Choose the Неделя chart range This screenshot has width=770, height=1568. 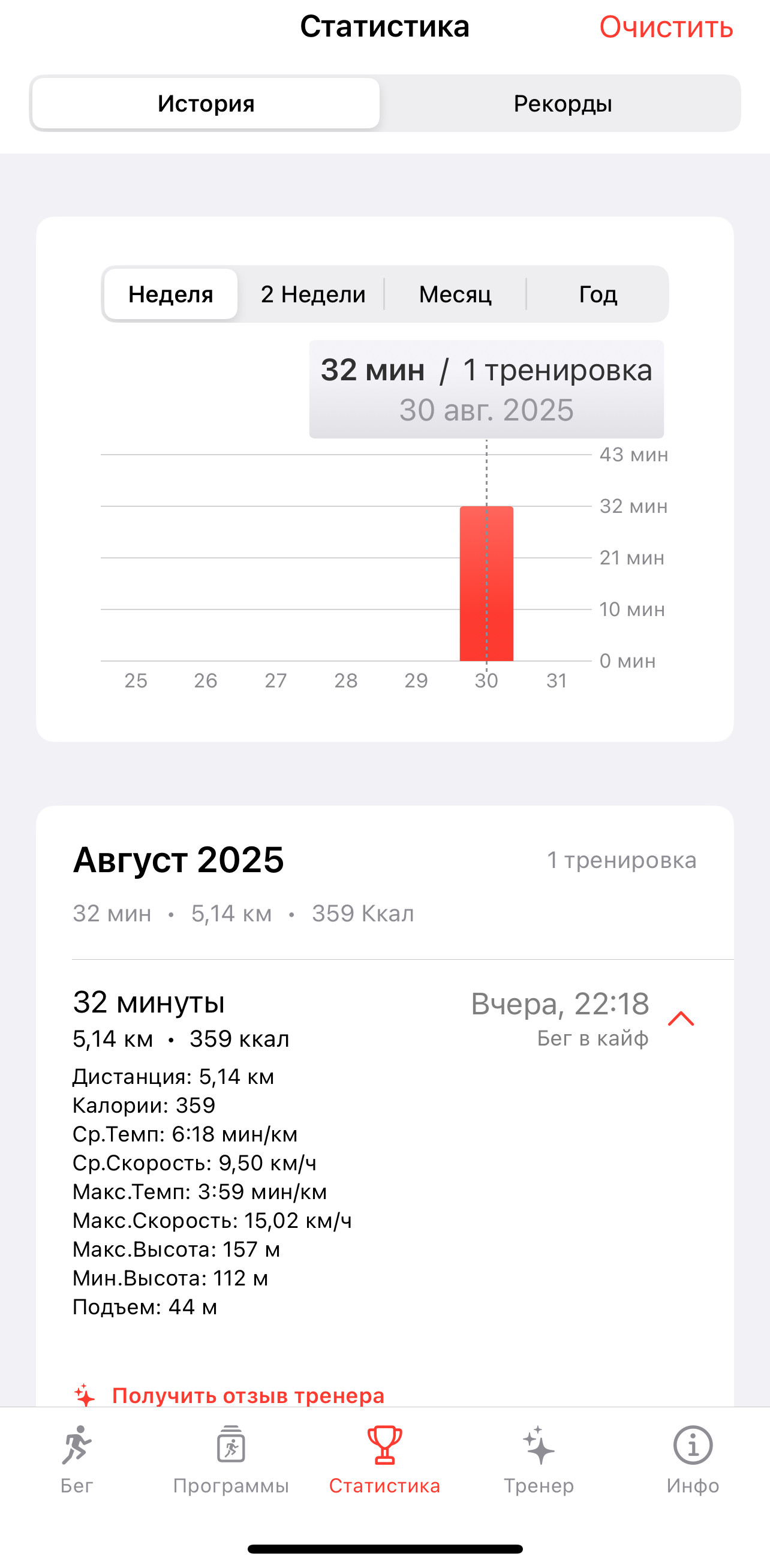pos(170,294)
